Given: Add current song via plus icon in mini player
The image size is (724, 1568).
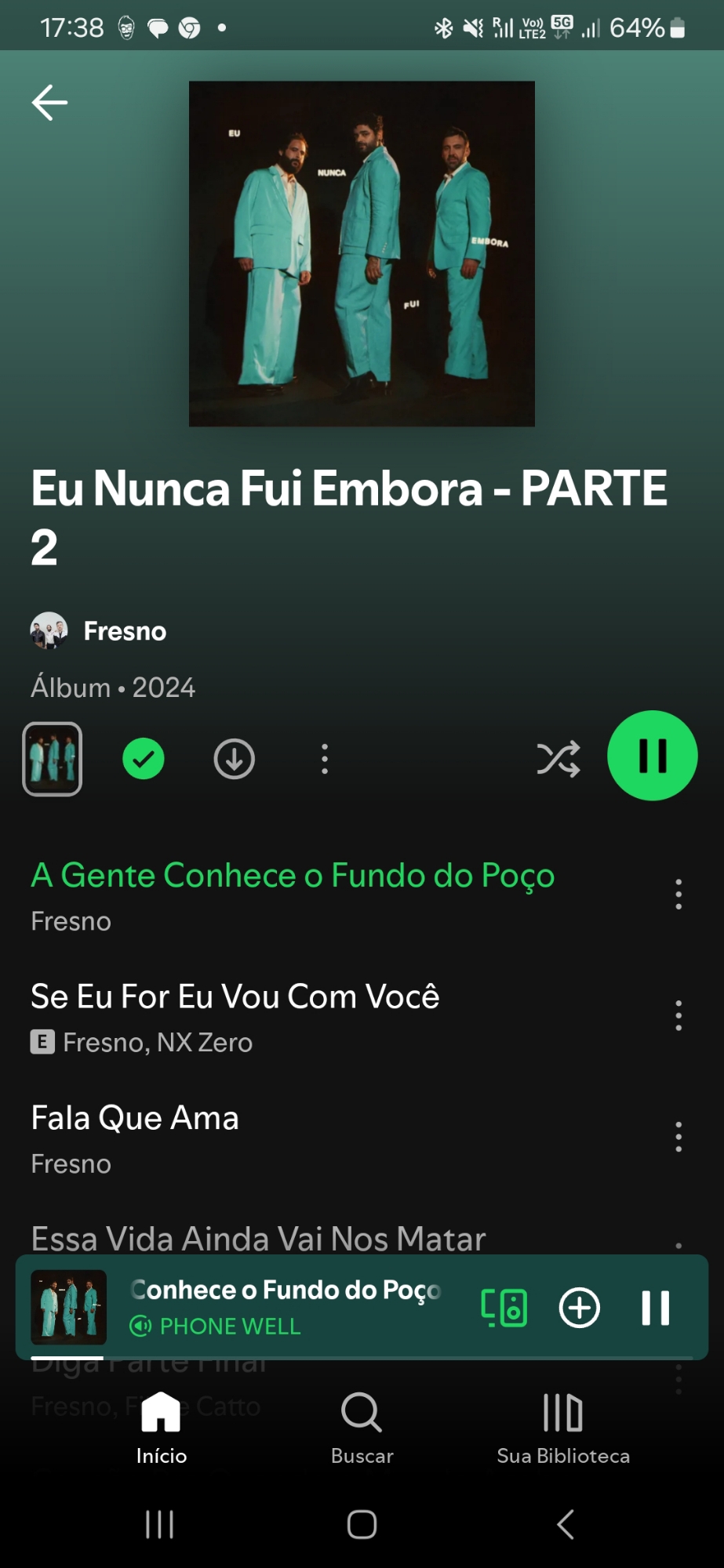Looking at the screenshot, I should coord(580,1308).
